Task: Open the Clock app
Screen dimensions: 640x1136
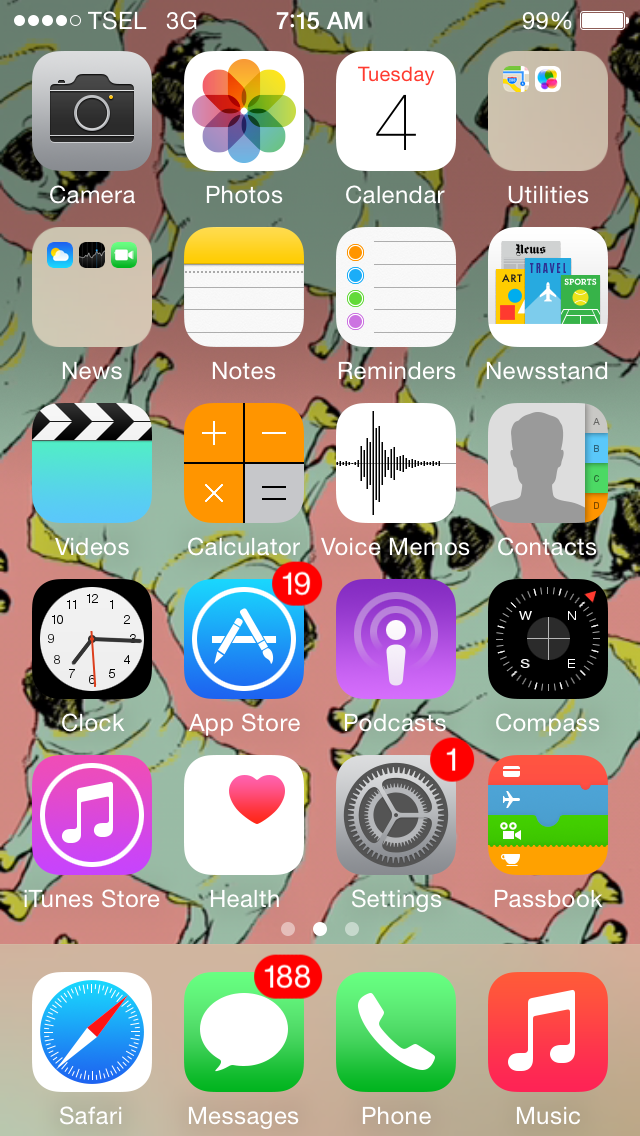Action: 92,639
